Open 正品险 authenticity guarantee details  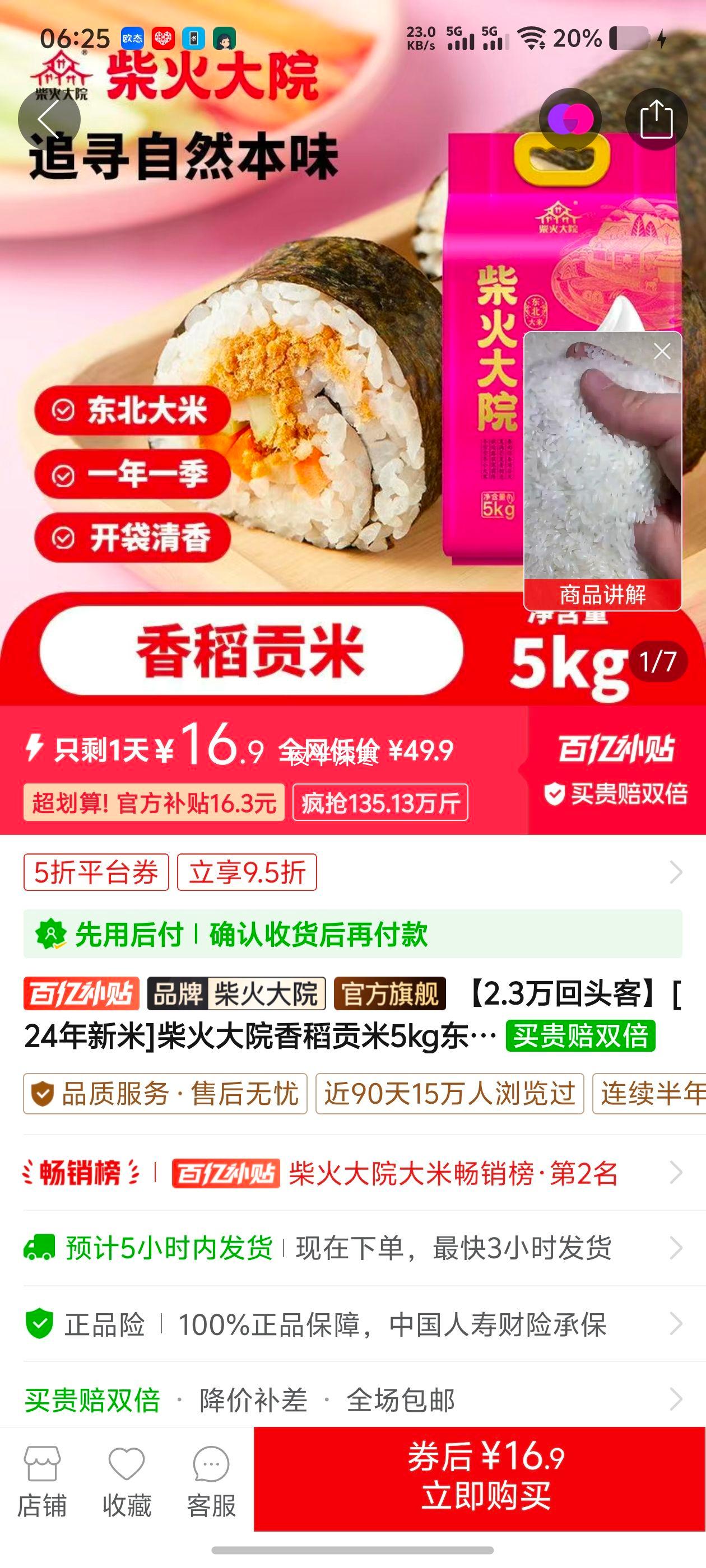pyautogui.click(x=352, y=1324)
